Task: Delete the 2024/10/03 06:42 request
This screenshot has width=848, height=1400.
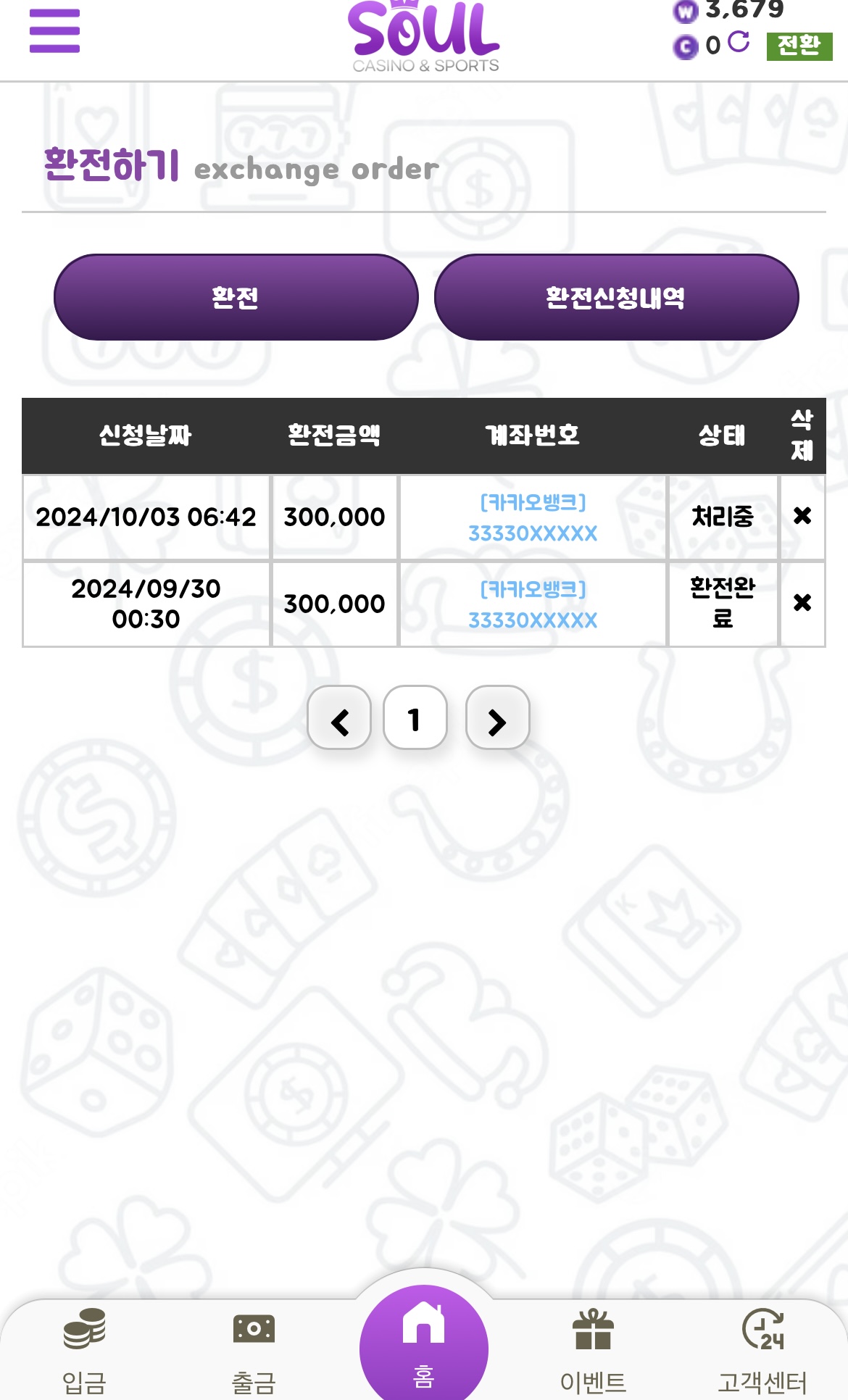Action: click(802, 516)
